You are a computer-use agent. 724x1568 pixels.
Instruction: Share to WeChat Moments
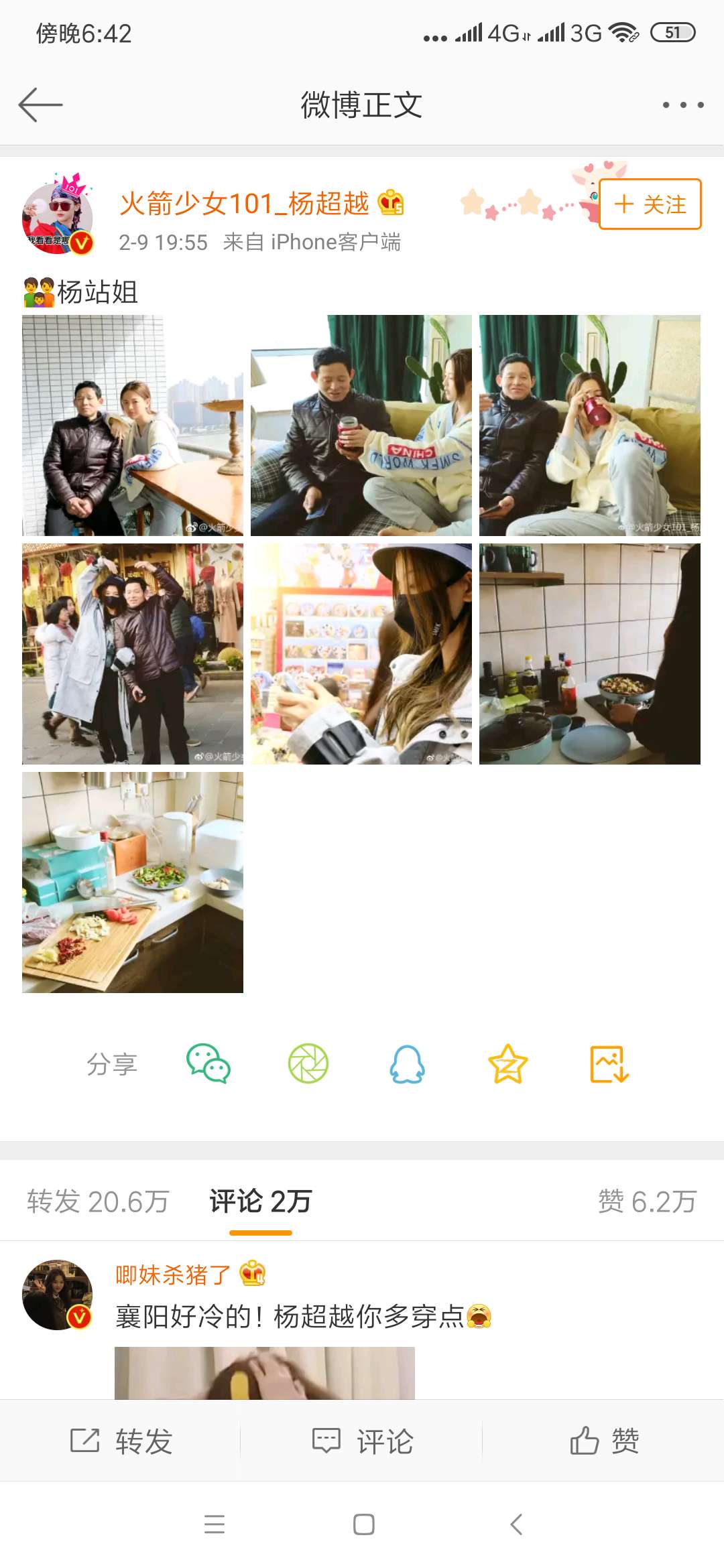[x=308, y=1064]
